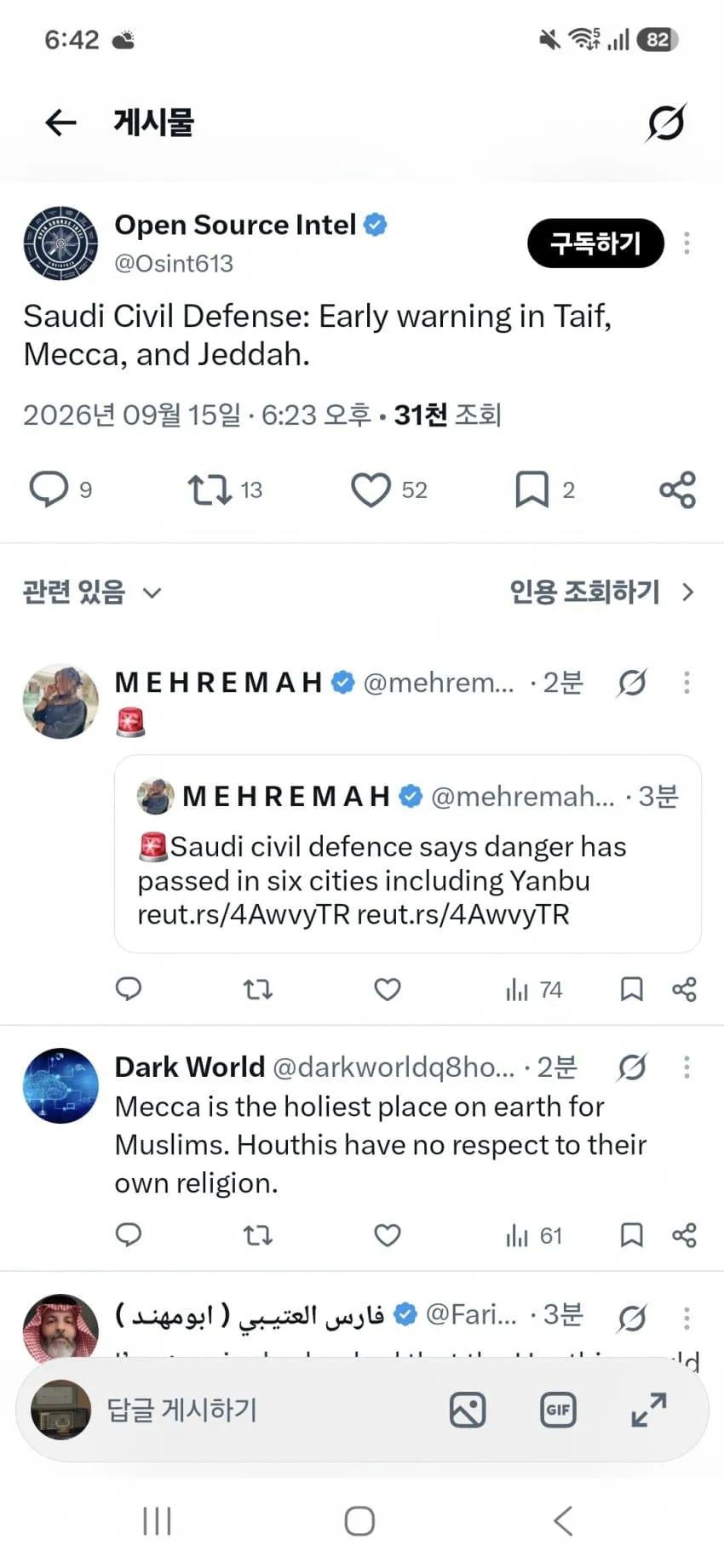The width and height of the screenshot is (724, 1568).
Task: Go back using the arrow beside 게시물
Action: (x=60, y=123)
